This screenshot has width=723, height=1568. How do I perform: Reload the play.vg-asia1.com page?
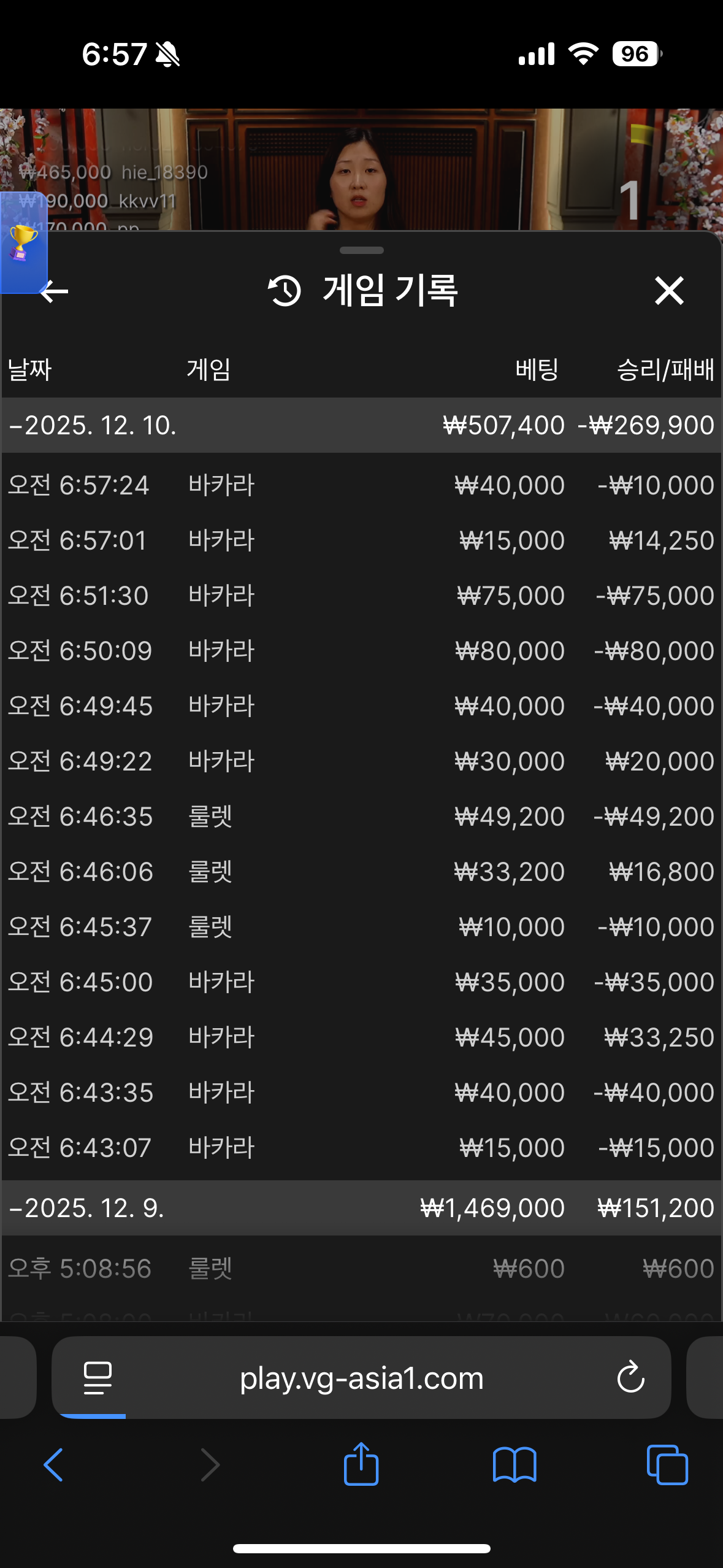pyautogui.click(x=630, y=1377)
